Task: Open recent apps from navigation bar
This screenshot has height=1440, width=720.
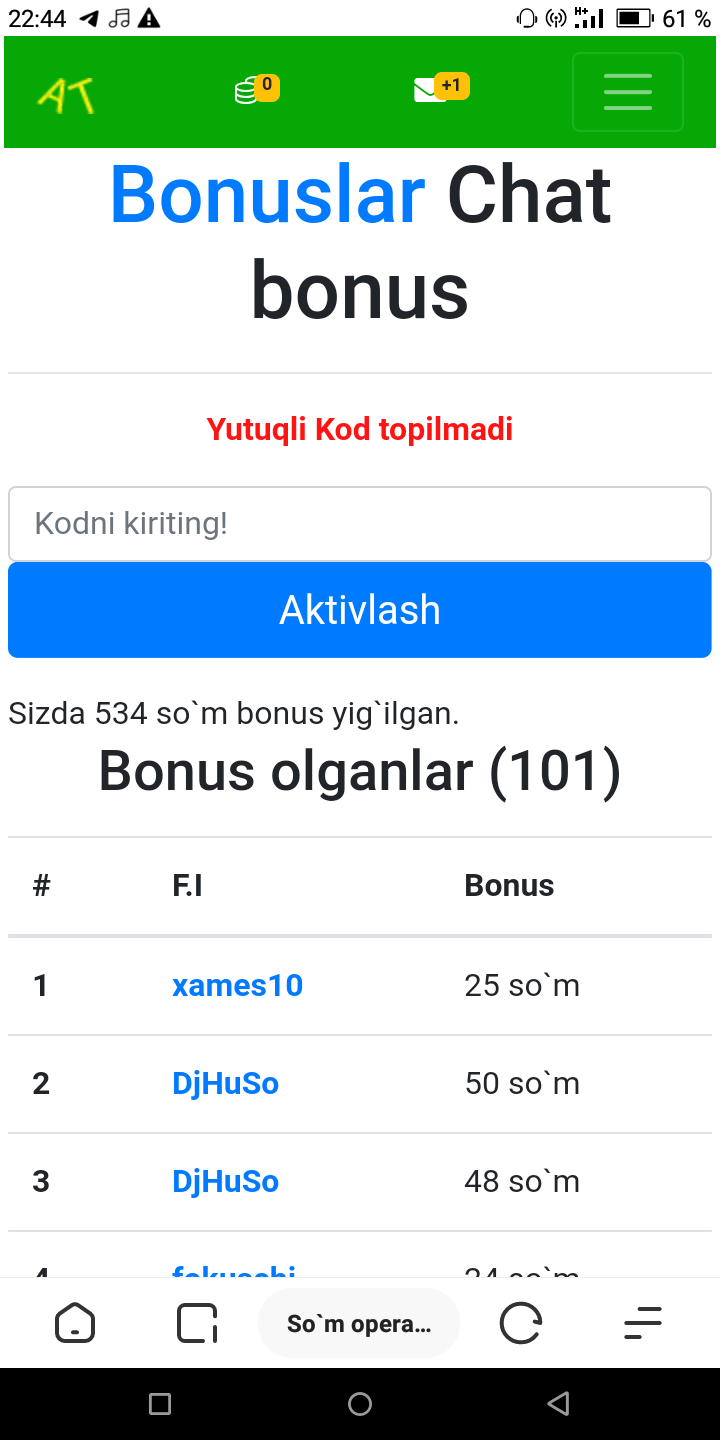Action: coord(160,1404)
